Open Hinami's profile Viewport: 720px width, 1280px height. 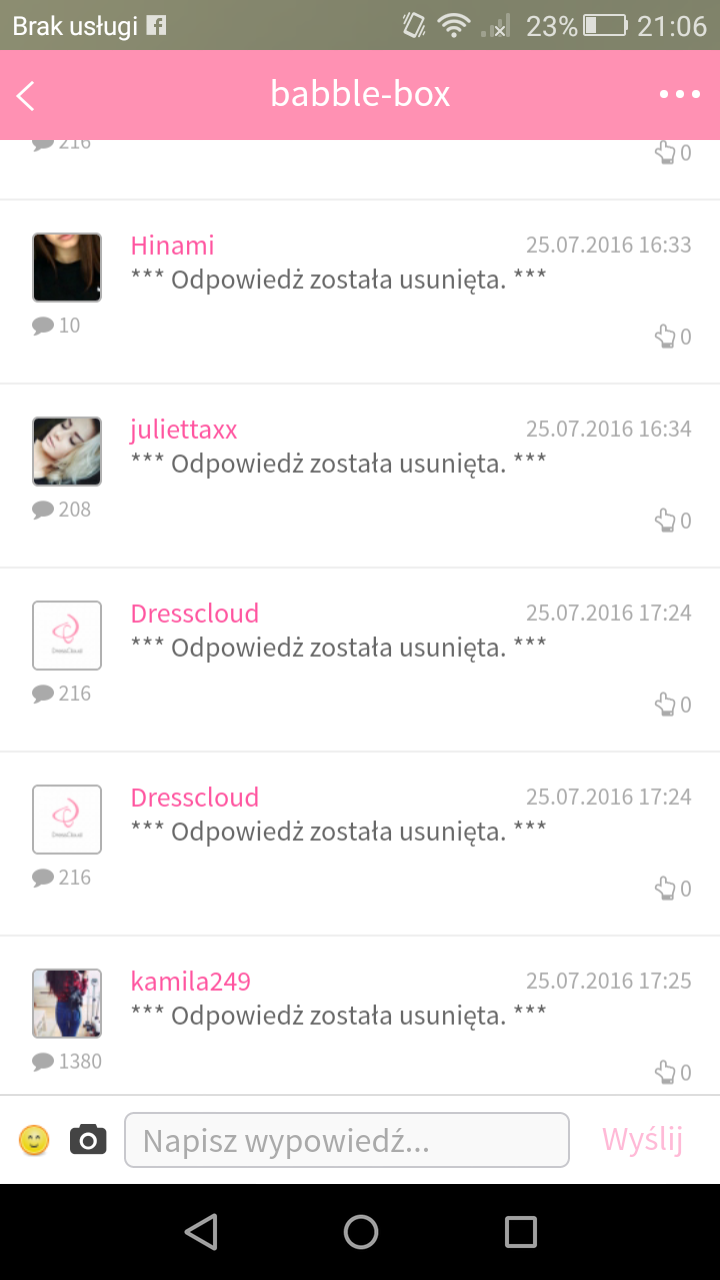pos(172,245)
